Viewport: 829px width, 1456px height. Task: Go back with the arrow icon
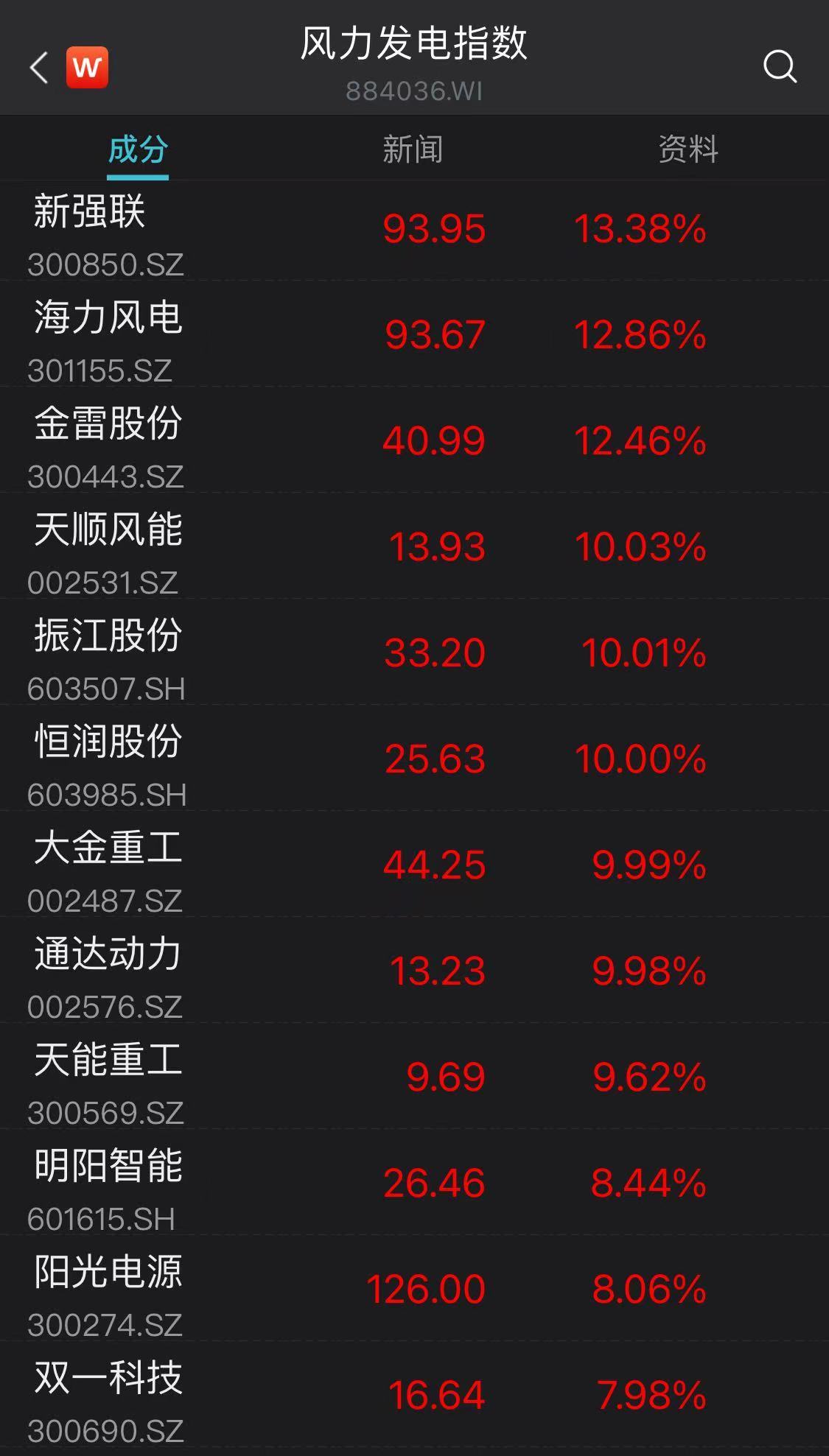(x=39, y=68)
